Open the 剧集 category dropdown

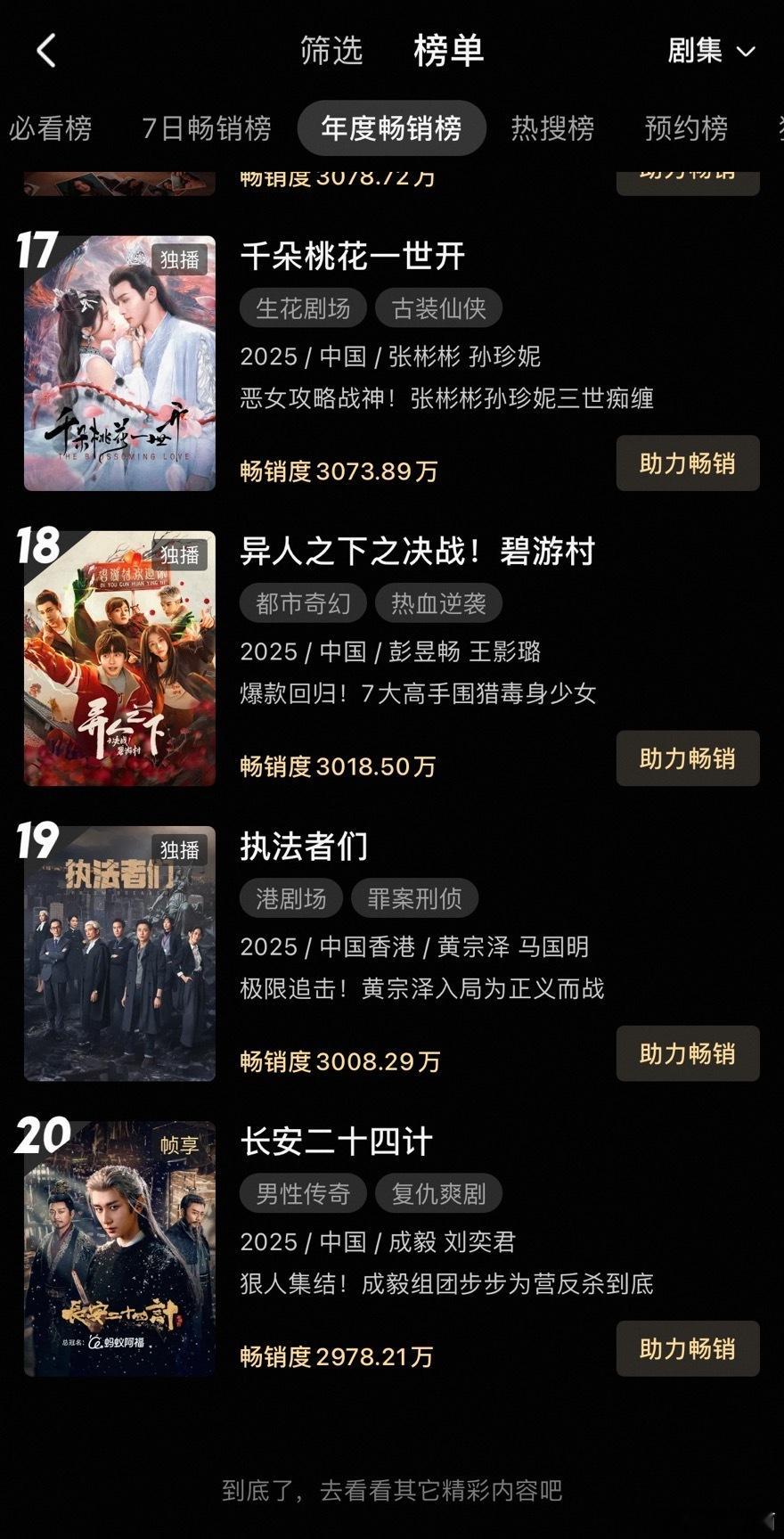[x=711, y=51]
